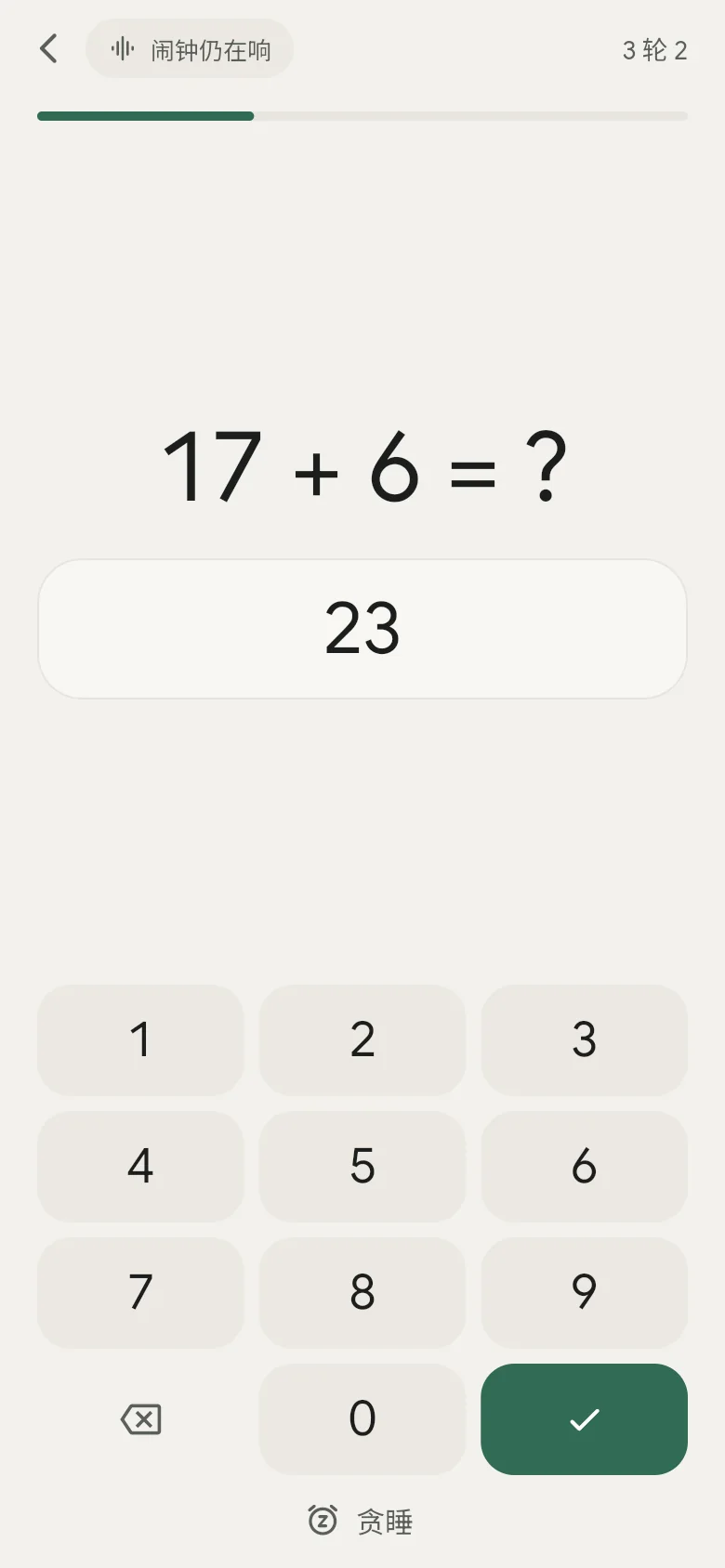This screenshot has height=1568, width=725.
Task: Go back with the top-left arrow
Action: tap(48, 48)
